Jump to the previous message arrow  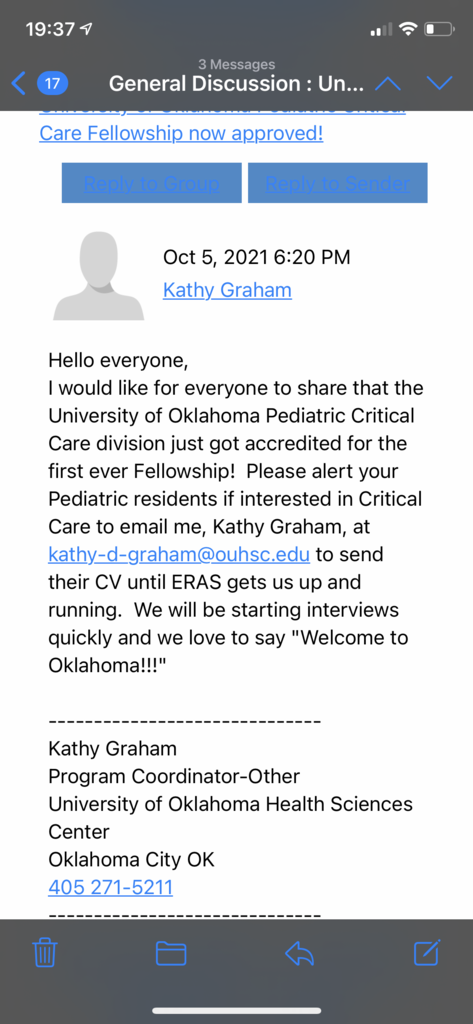tap(388, 83)
